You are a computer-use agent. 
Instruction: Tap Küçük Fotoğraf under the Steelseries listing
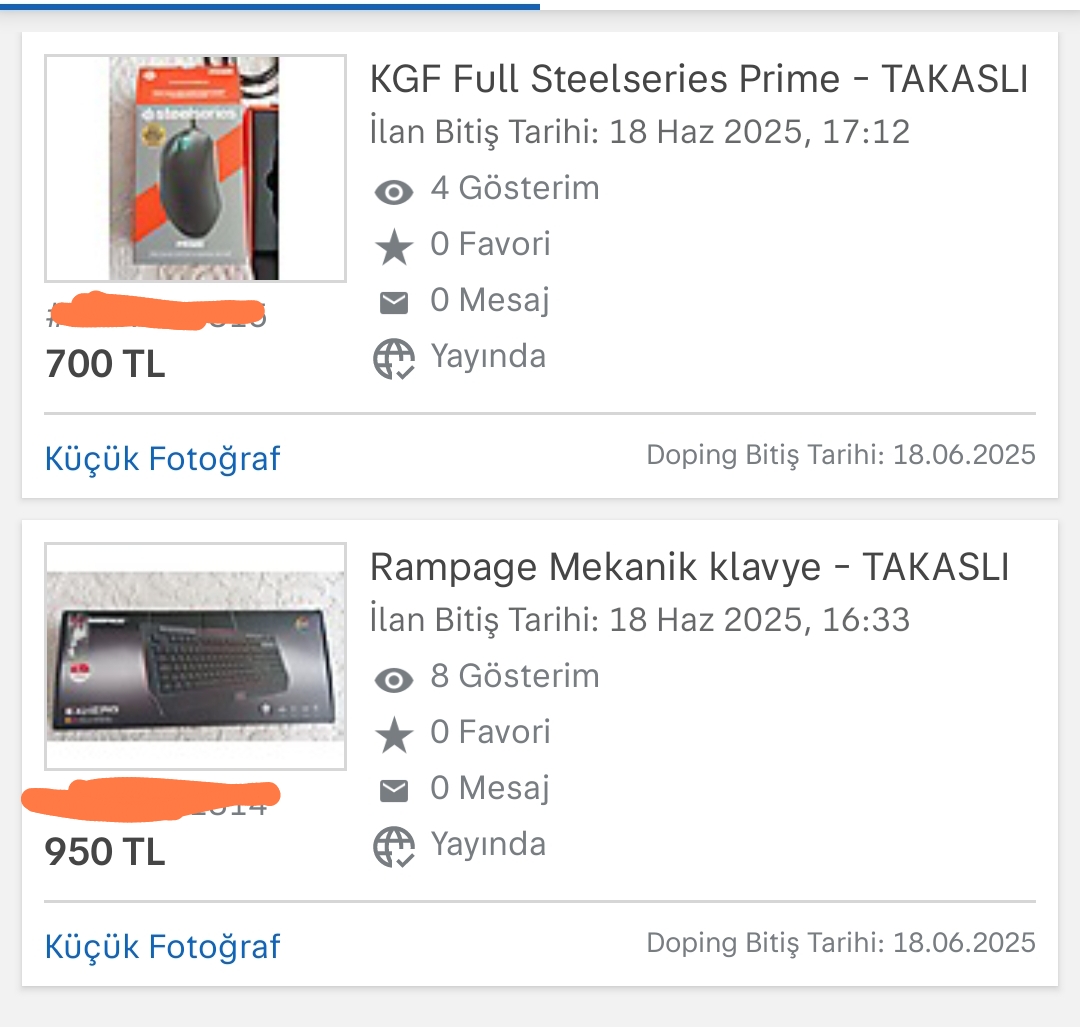point(162,458)
